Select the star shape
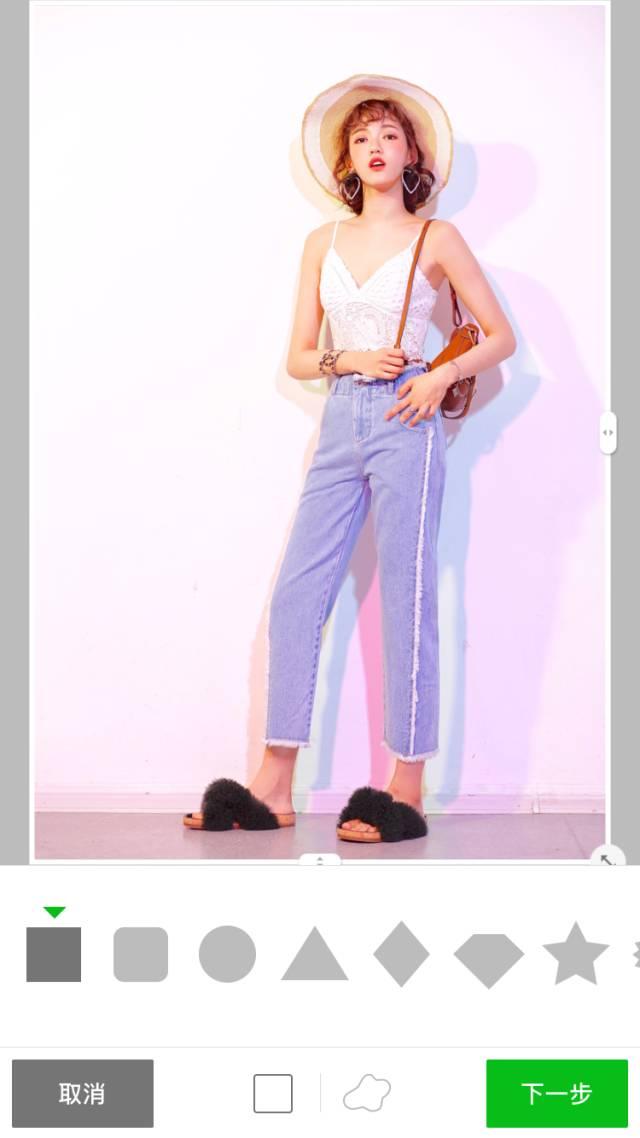The height and width of the screenshot is (1138, 640). click(575, 955)
